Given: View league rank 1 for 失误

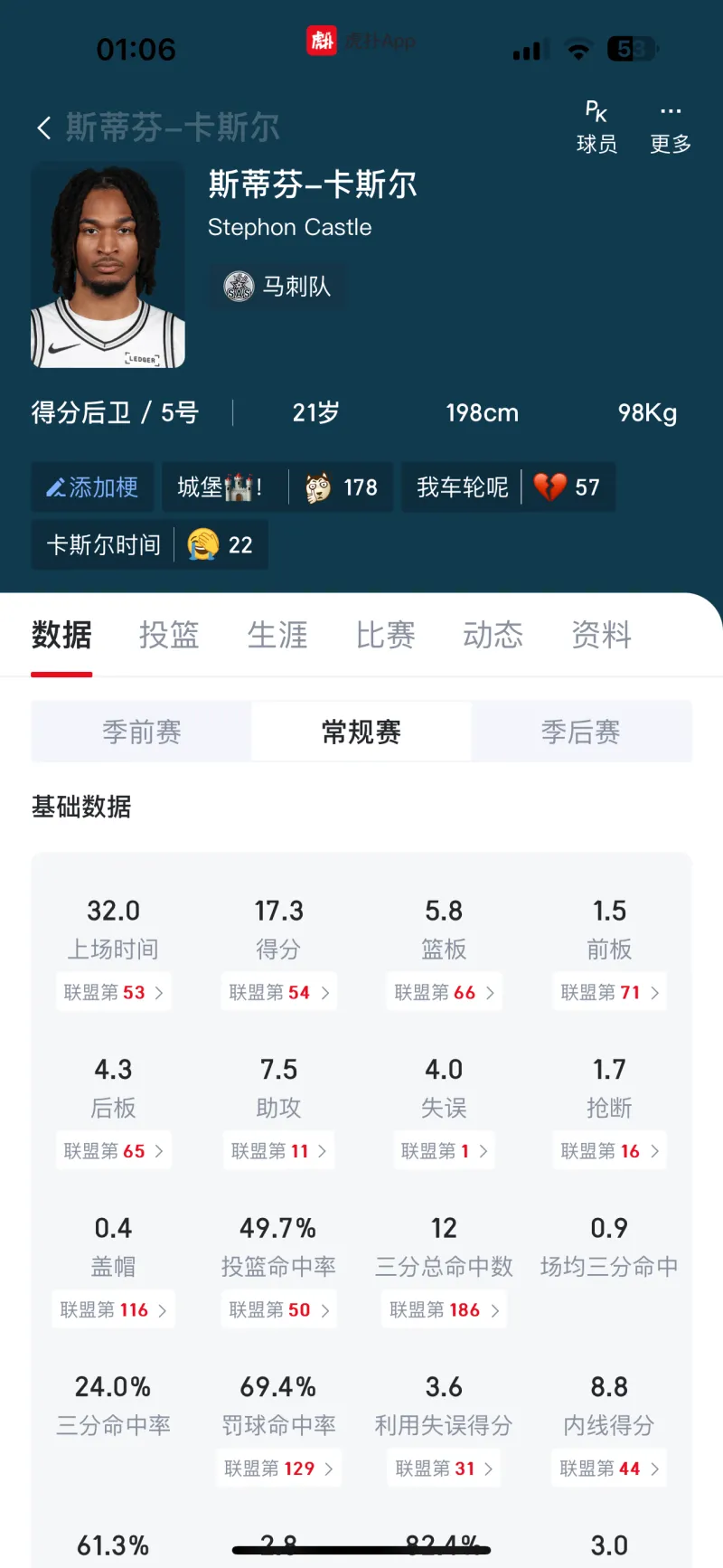Looking at the screenshot, I should [x=444, y=1150].
